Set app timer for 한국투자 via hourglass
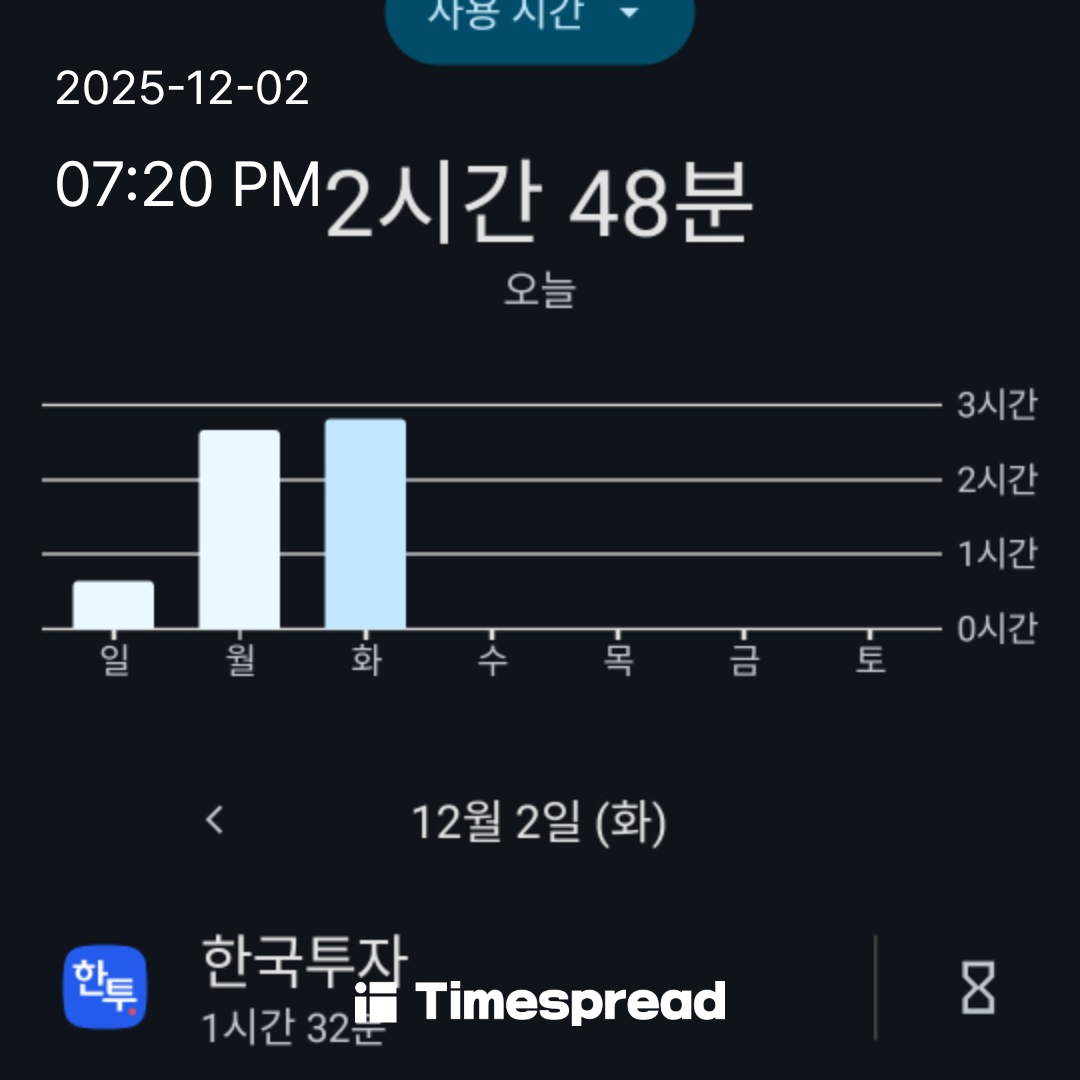This screenshot has width=1080, height=1080. tap(977, 987)
